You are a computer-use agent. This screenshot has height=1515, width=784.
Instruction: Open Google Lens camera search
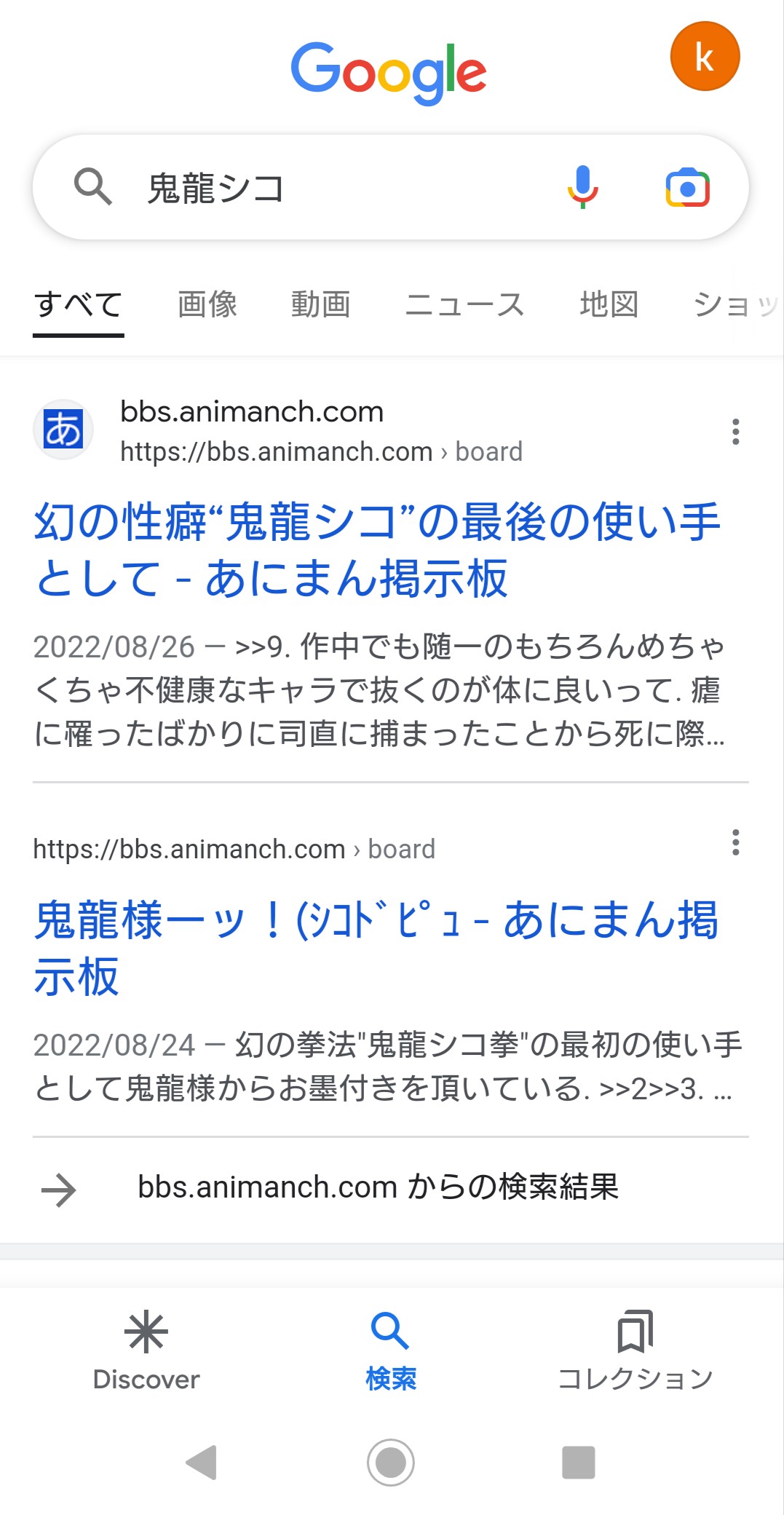[x=687, y=188]
